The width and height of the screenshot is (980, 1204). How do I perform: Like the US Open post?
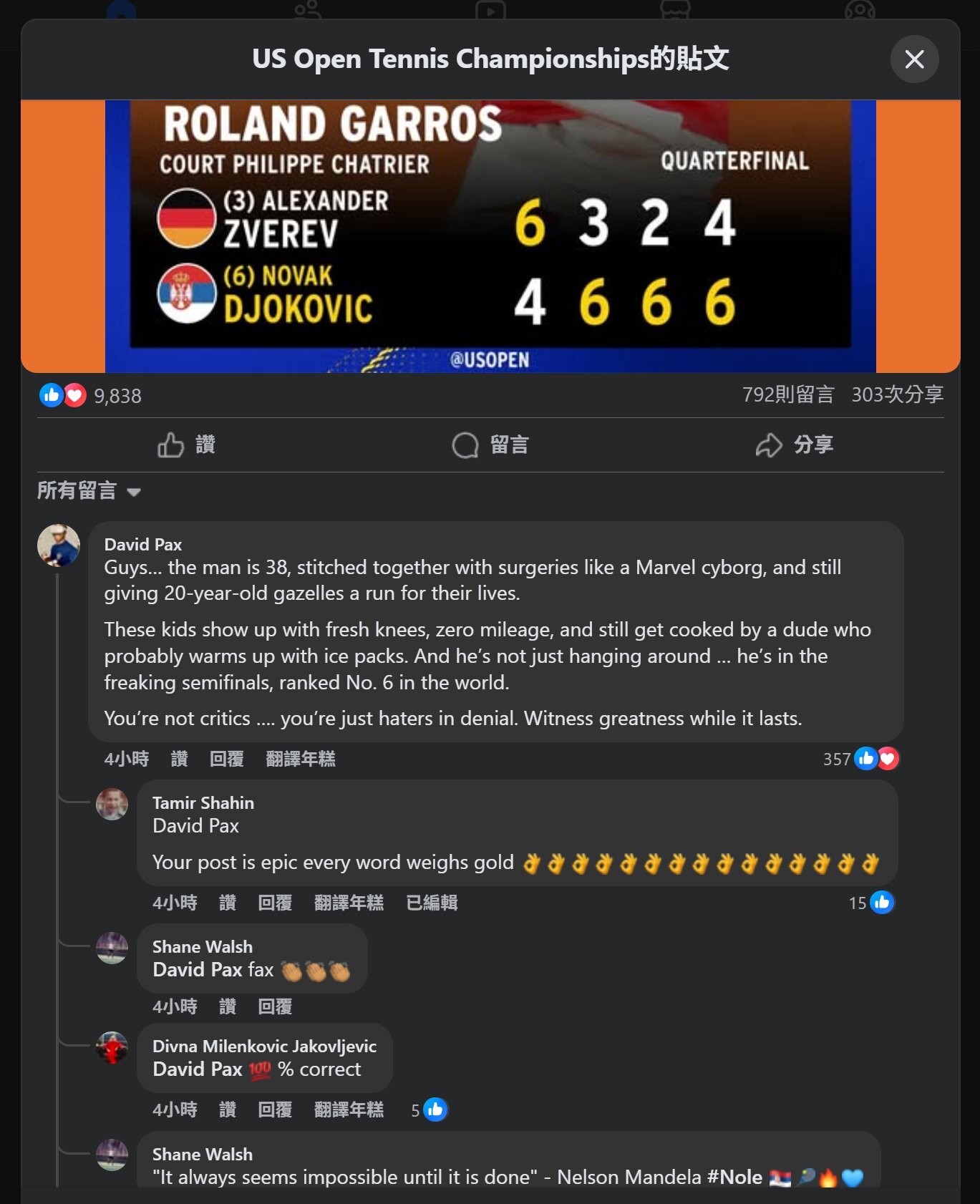(186, 445)
